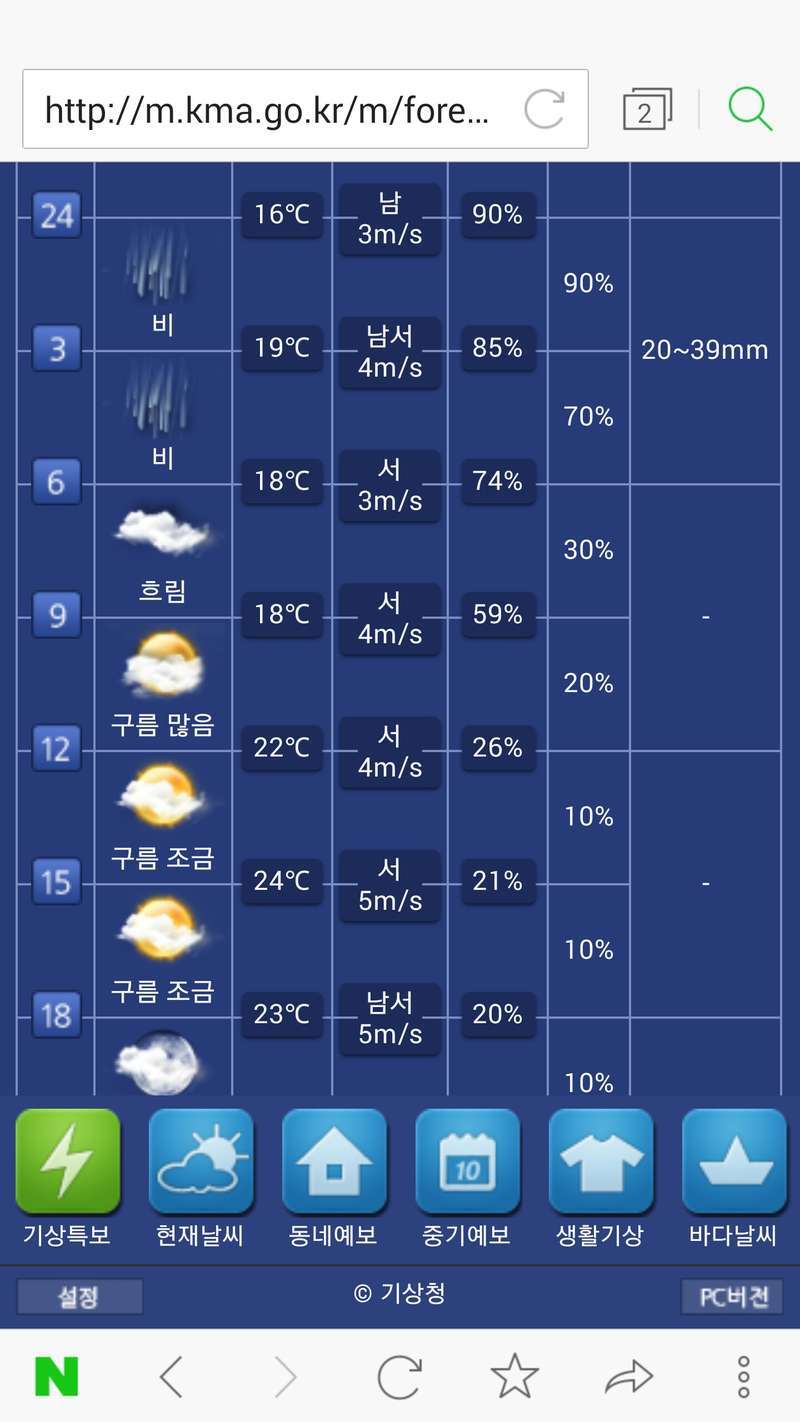800x1422 pixels.
Task: Open the browser overflow menu
Action: [743, 1377]
